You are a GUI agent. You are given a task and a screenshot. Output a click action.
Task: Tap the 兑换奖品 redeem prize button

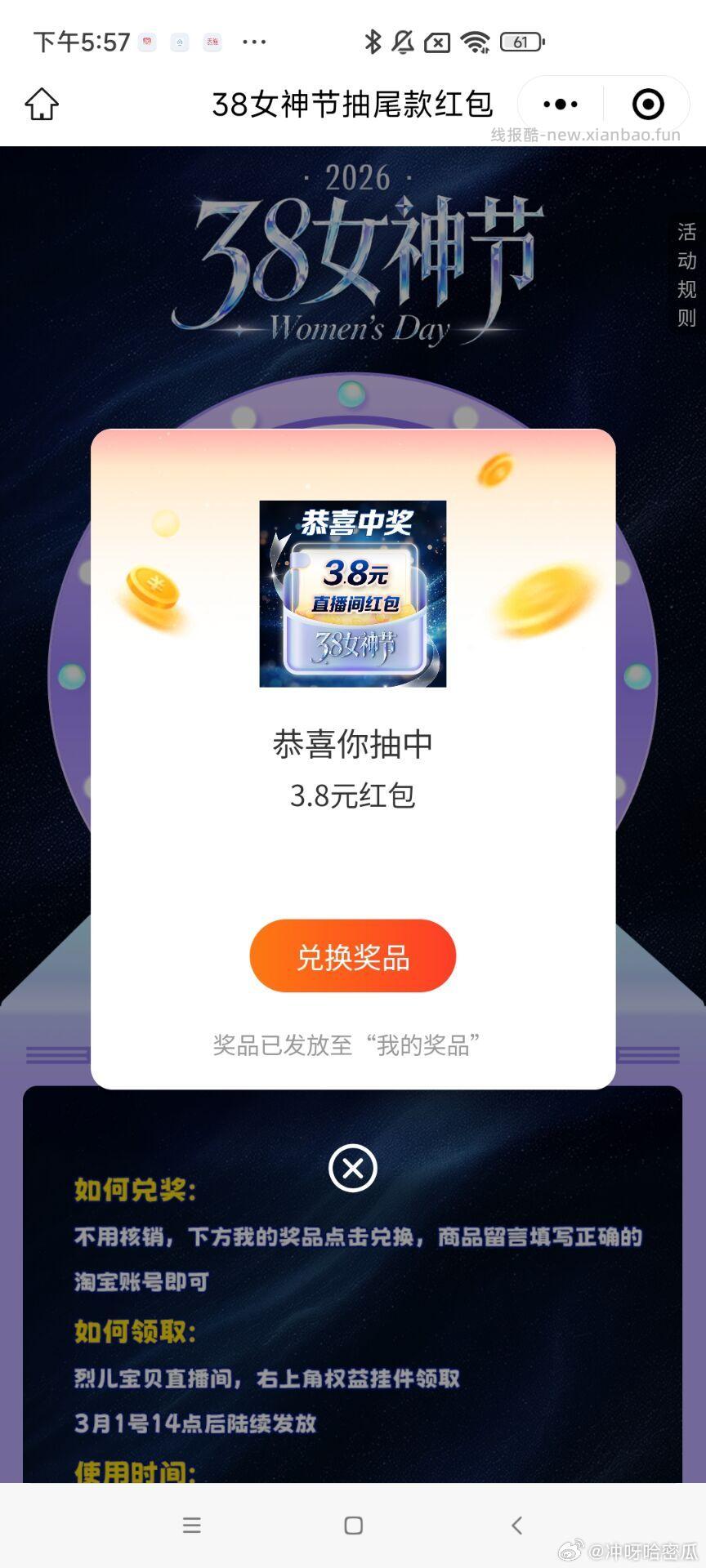point(352,955)
